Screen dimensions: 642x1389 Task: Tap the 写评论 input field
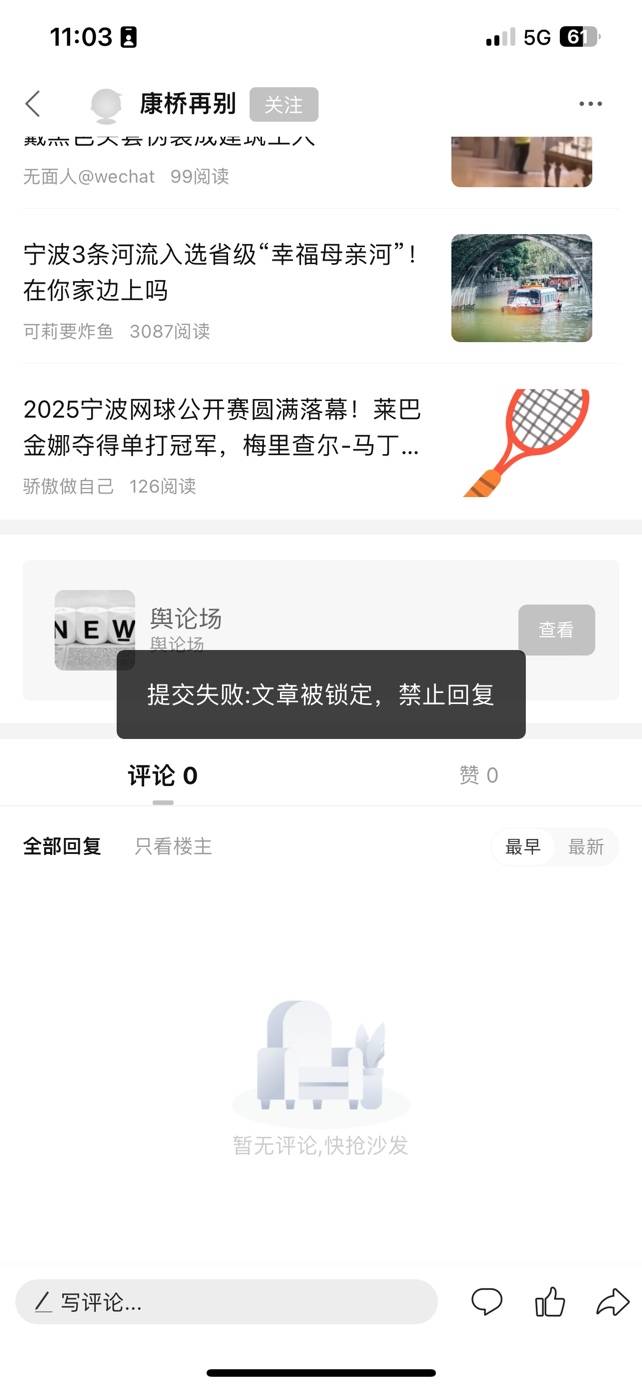(226, 1302)
